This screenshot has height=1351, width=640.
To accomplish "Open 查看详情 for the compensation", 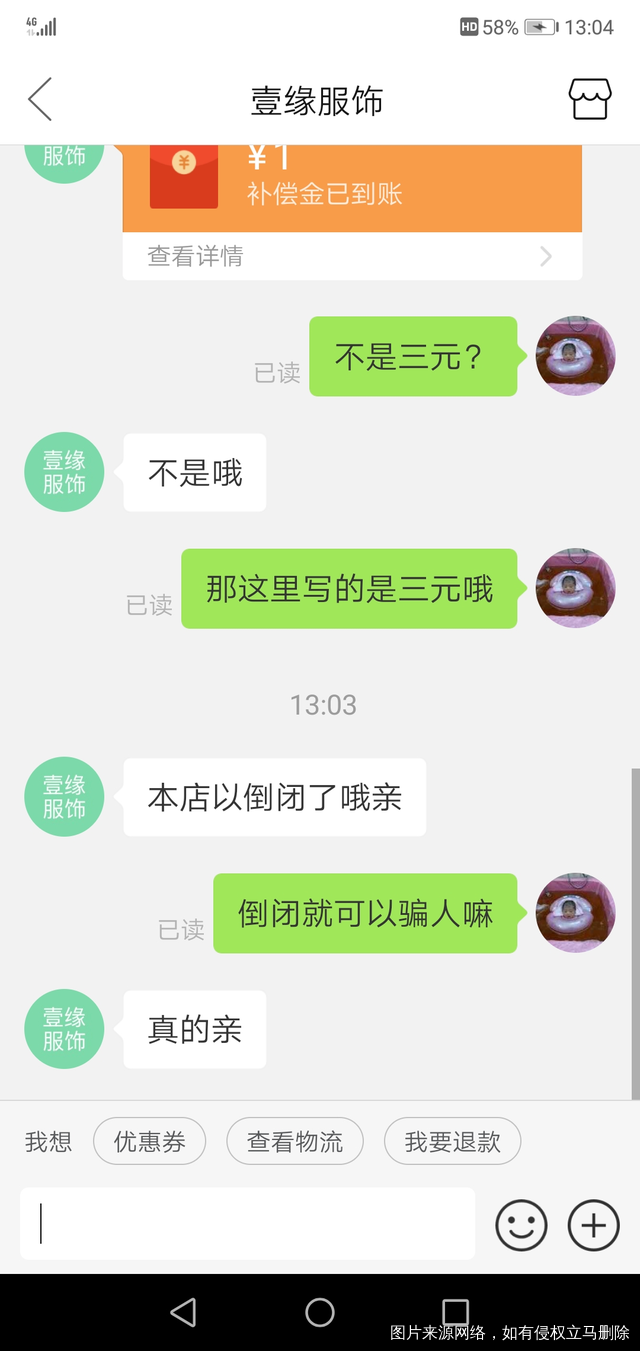I will click(x=351, y=257).
